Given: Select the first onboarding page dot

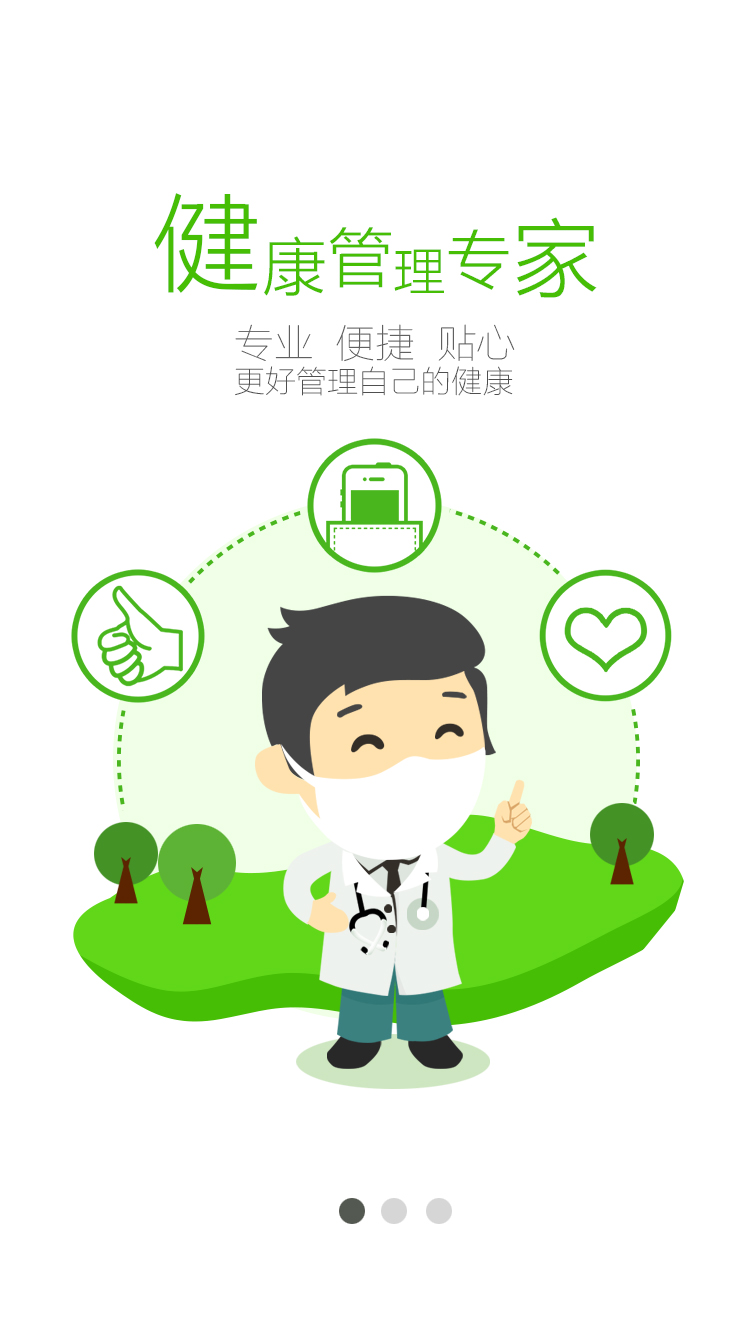Looking at the screenshot, I should click(352, 1211).
